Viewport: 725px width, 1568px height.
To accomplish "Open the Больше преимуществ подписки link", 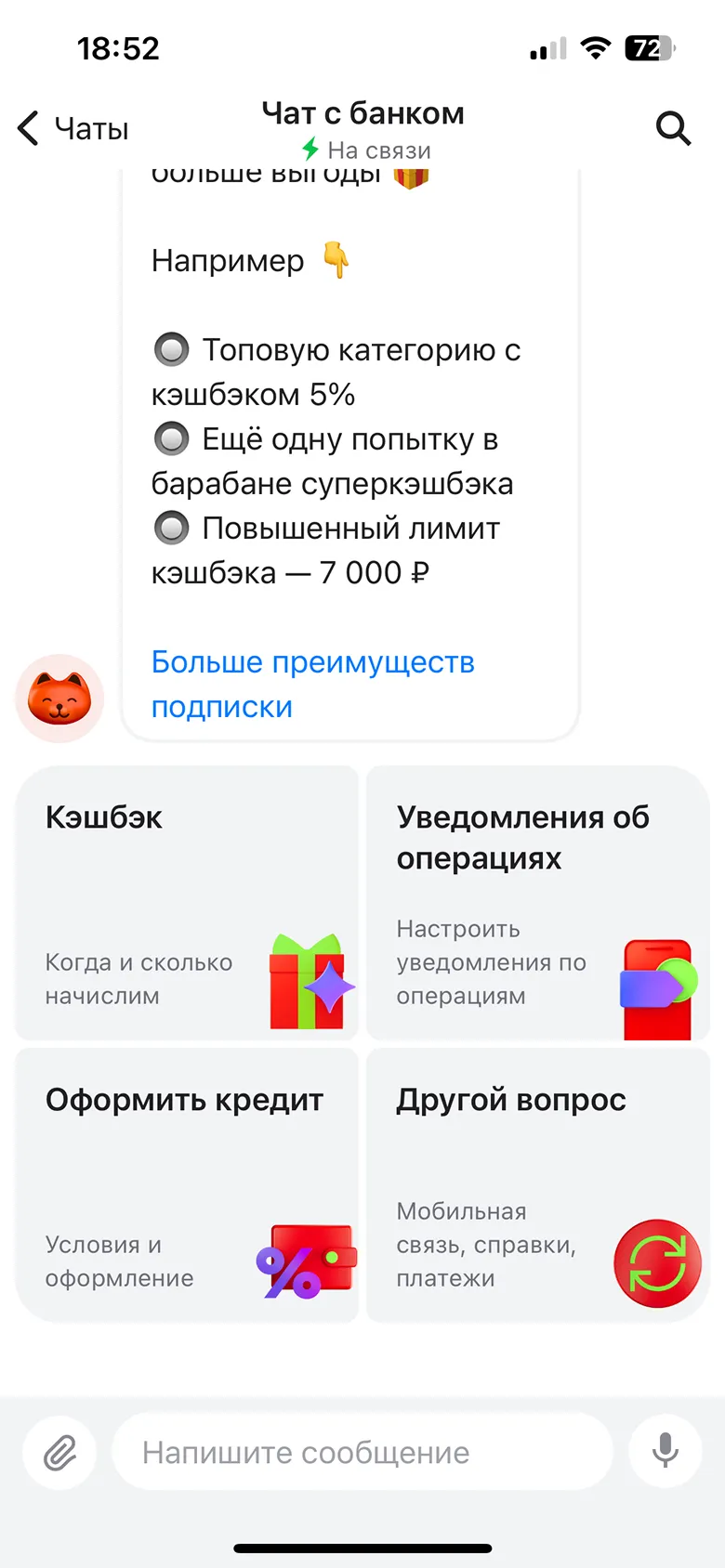I will point(312,684).
